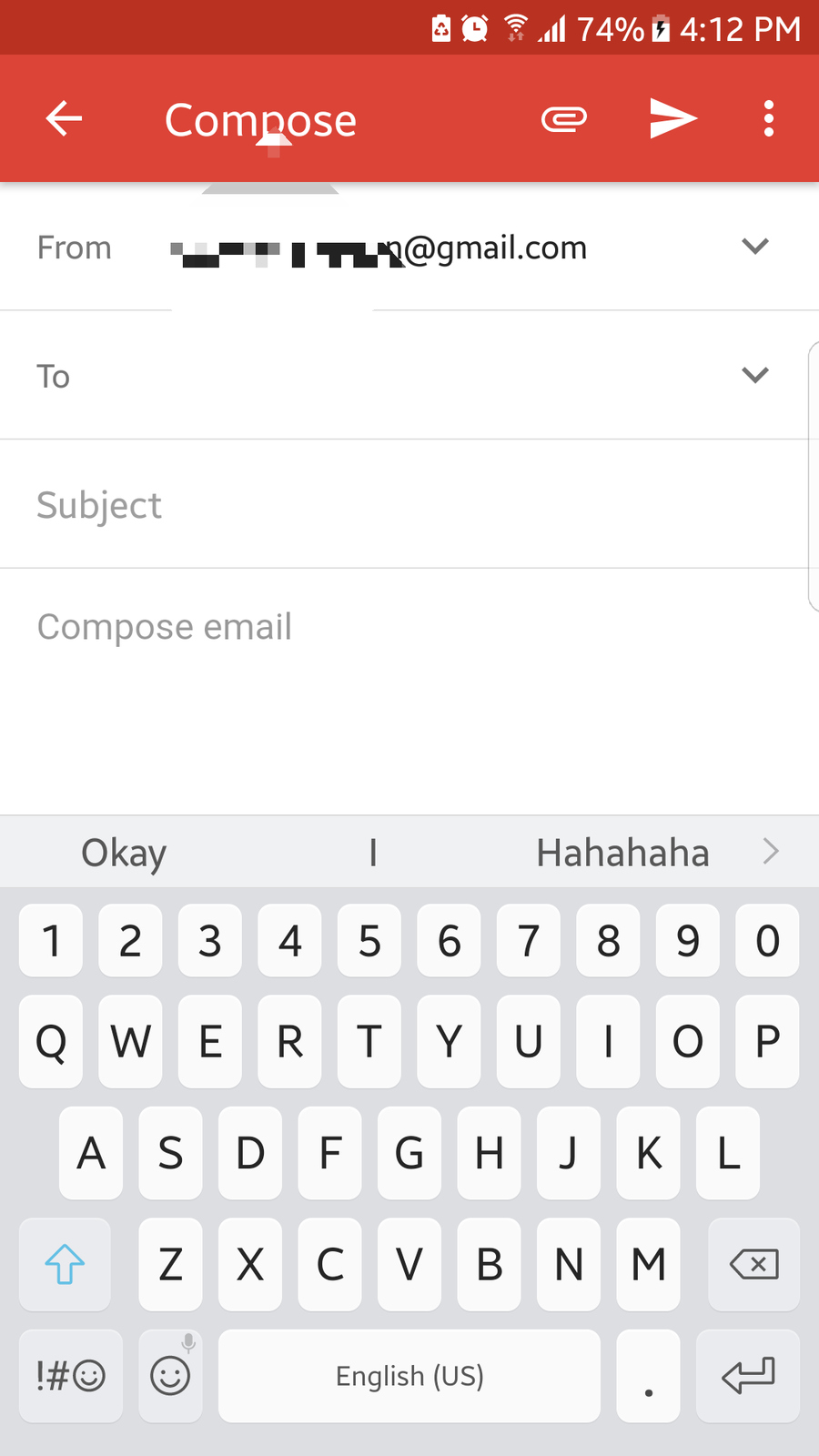Image resolution: width=819 pixels, height=1456 pixels.
Task: Expand the From address selector
Action: (x=753, y=247)
